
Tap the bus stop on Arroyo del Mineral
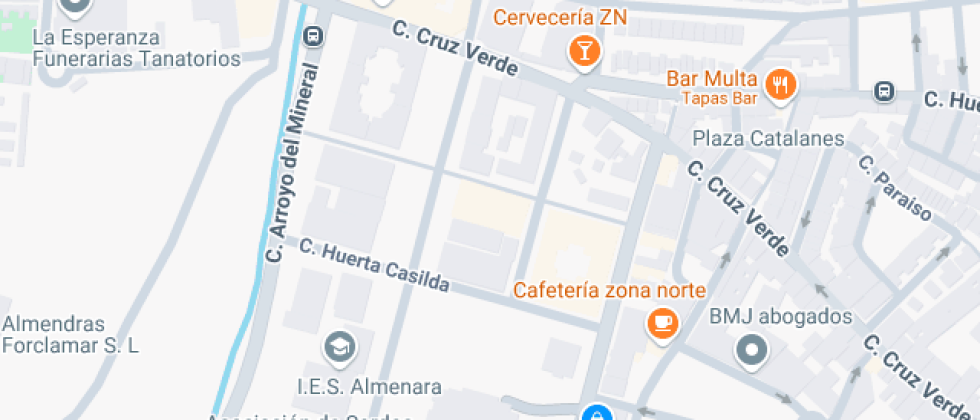click(x=314, y=38)
